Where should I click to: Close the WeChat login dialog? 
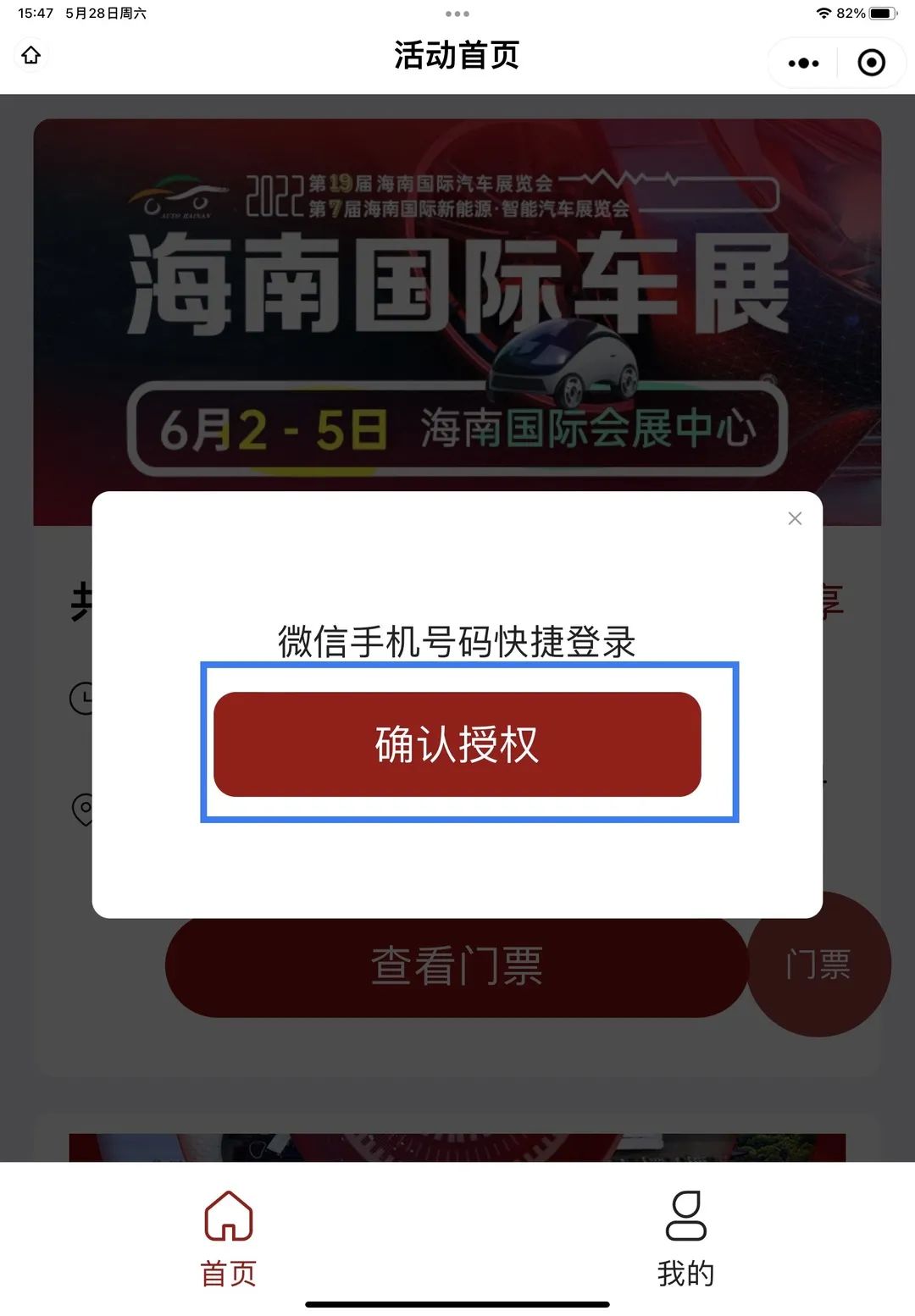[x=794, y=518]
